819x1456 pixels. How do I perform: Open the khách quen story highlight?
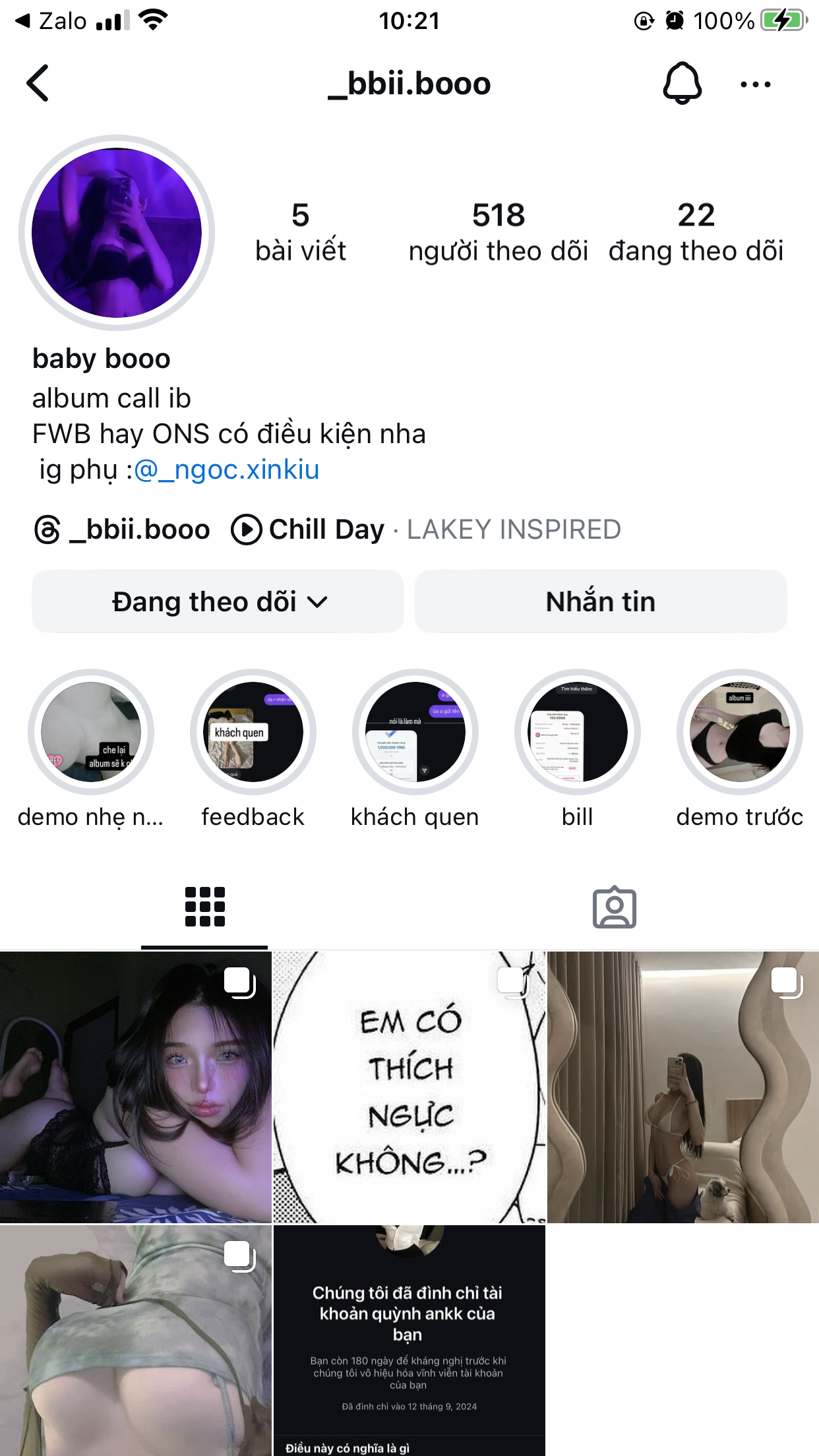coord(415,732)
